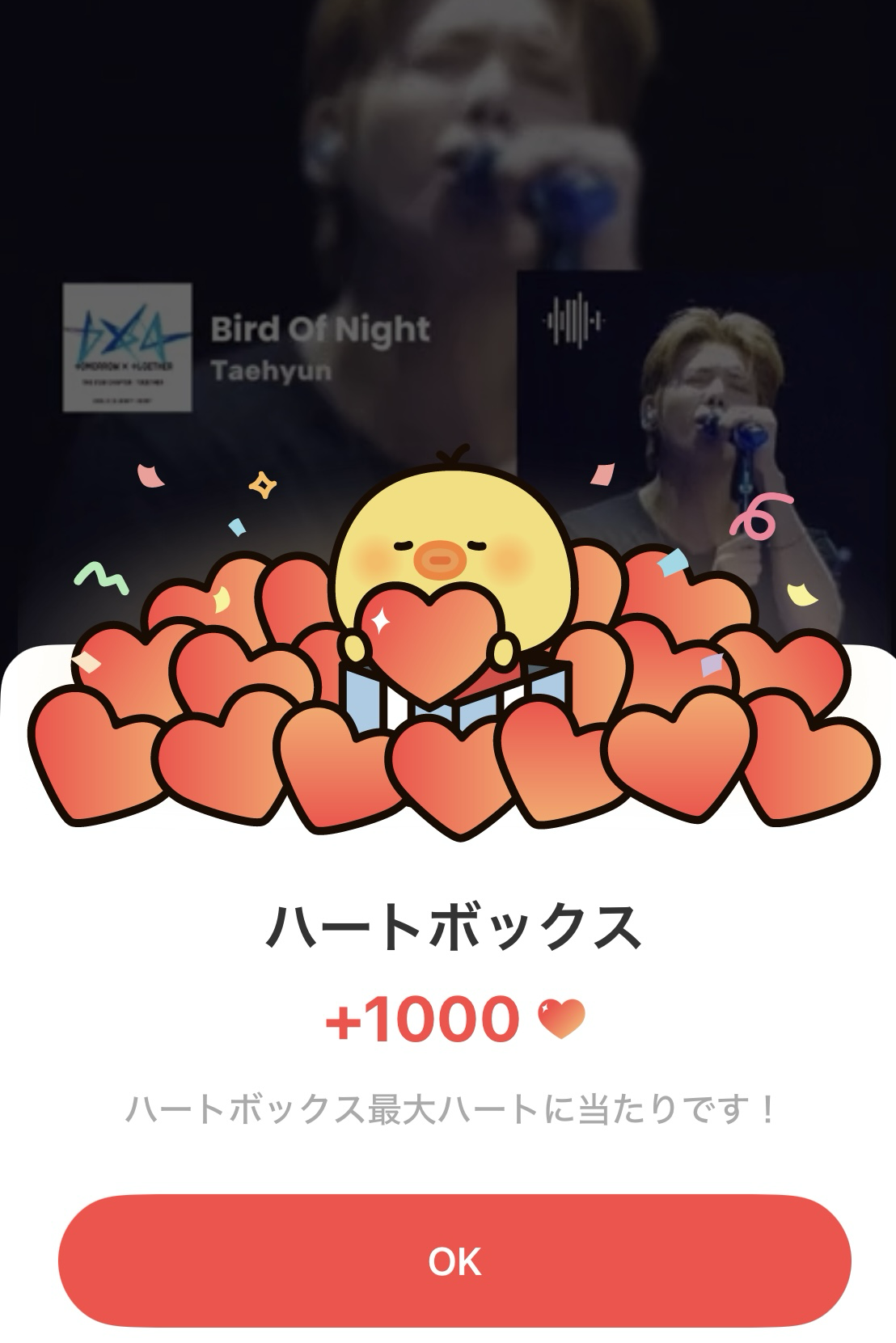Confirm the heart box reward with OK
This screenshot has width=896, height=1343.
pyautogui.click(x=454, y=1261)
